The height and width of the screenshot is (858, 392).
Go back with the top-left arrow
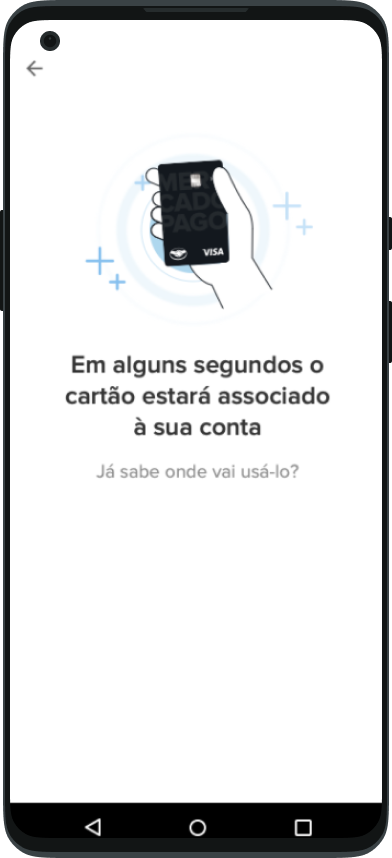pyautogui.click(x=34, y=68)
